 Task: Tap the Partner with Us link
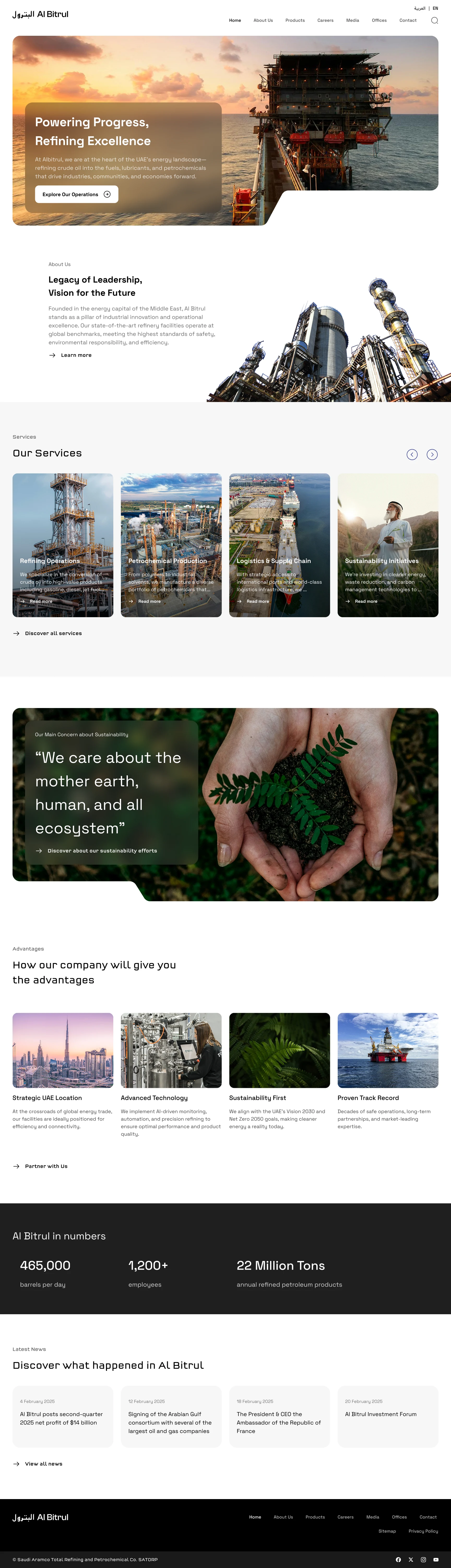click(46, 1166)
